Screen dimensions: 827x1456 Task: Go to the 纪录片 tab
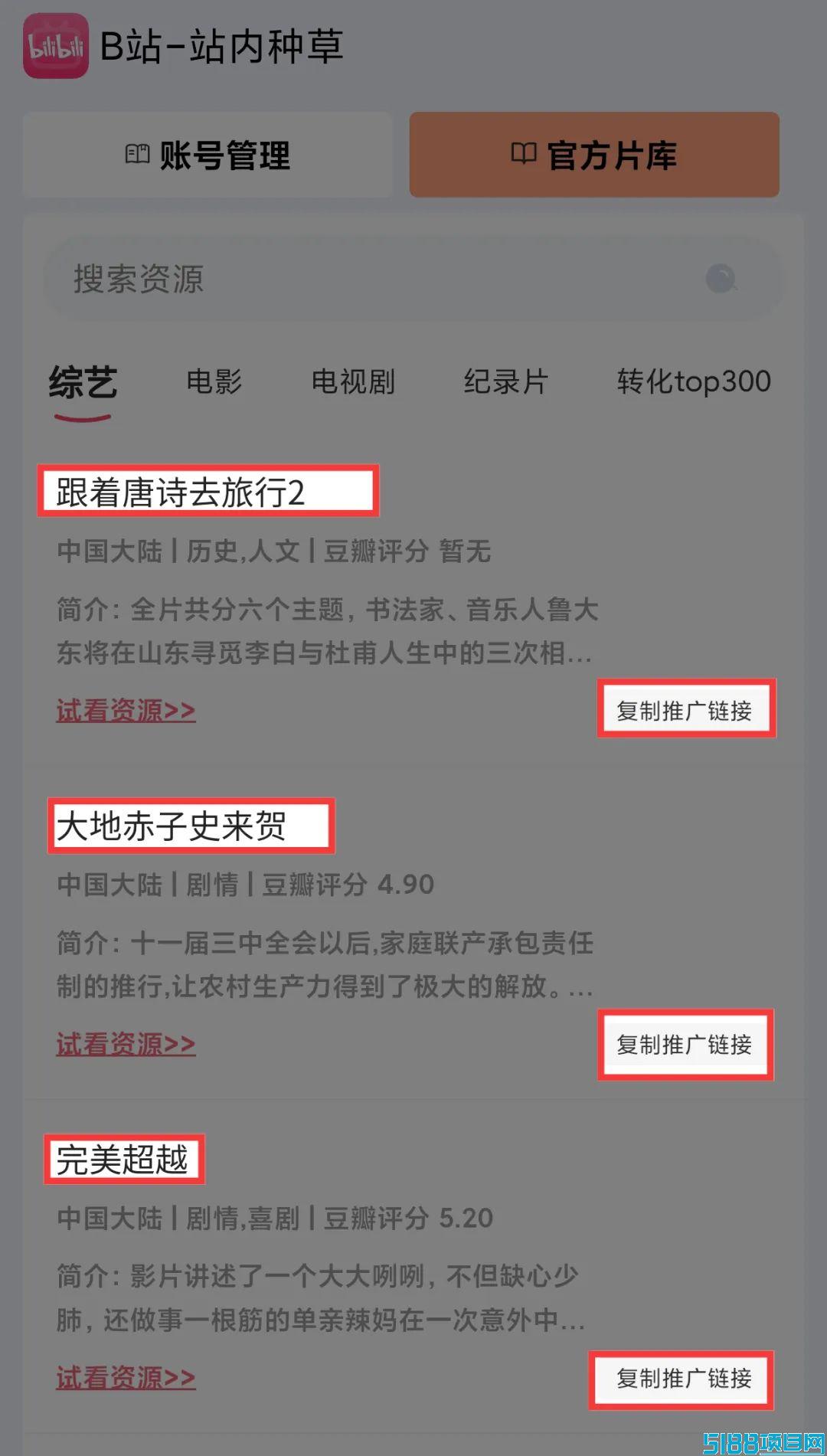point(506,381)
